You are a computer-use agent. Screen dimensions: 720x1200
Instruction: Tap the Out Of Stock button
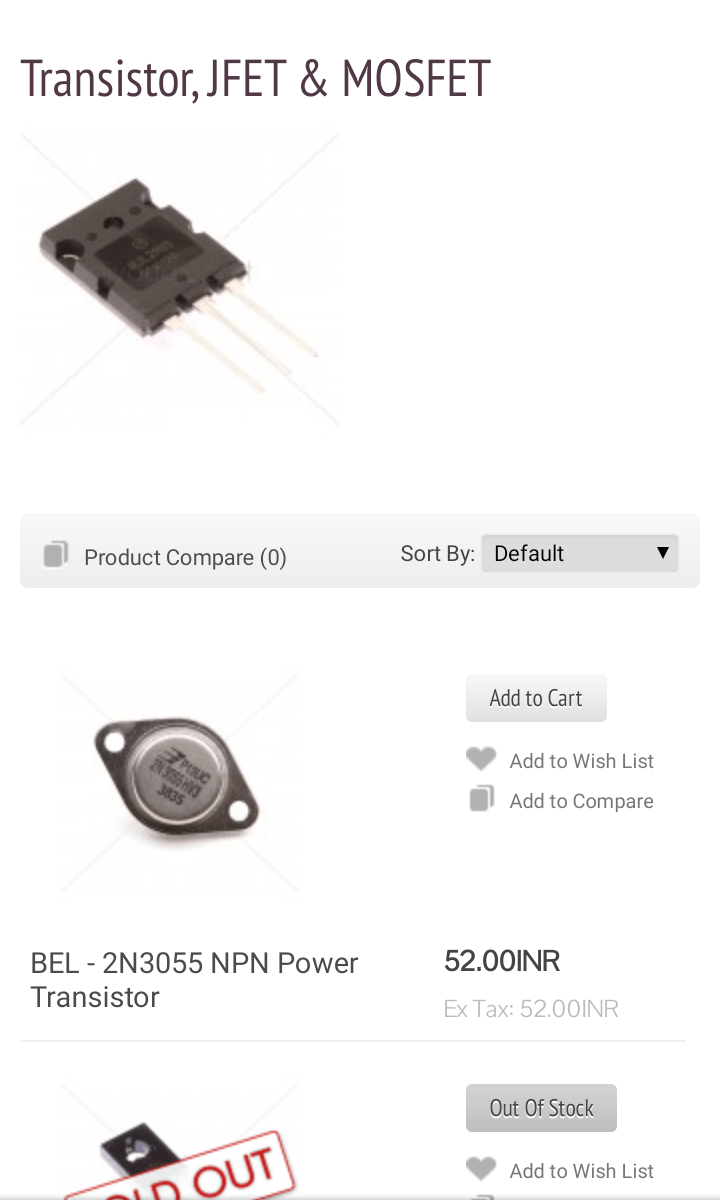[541, 1108]
